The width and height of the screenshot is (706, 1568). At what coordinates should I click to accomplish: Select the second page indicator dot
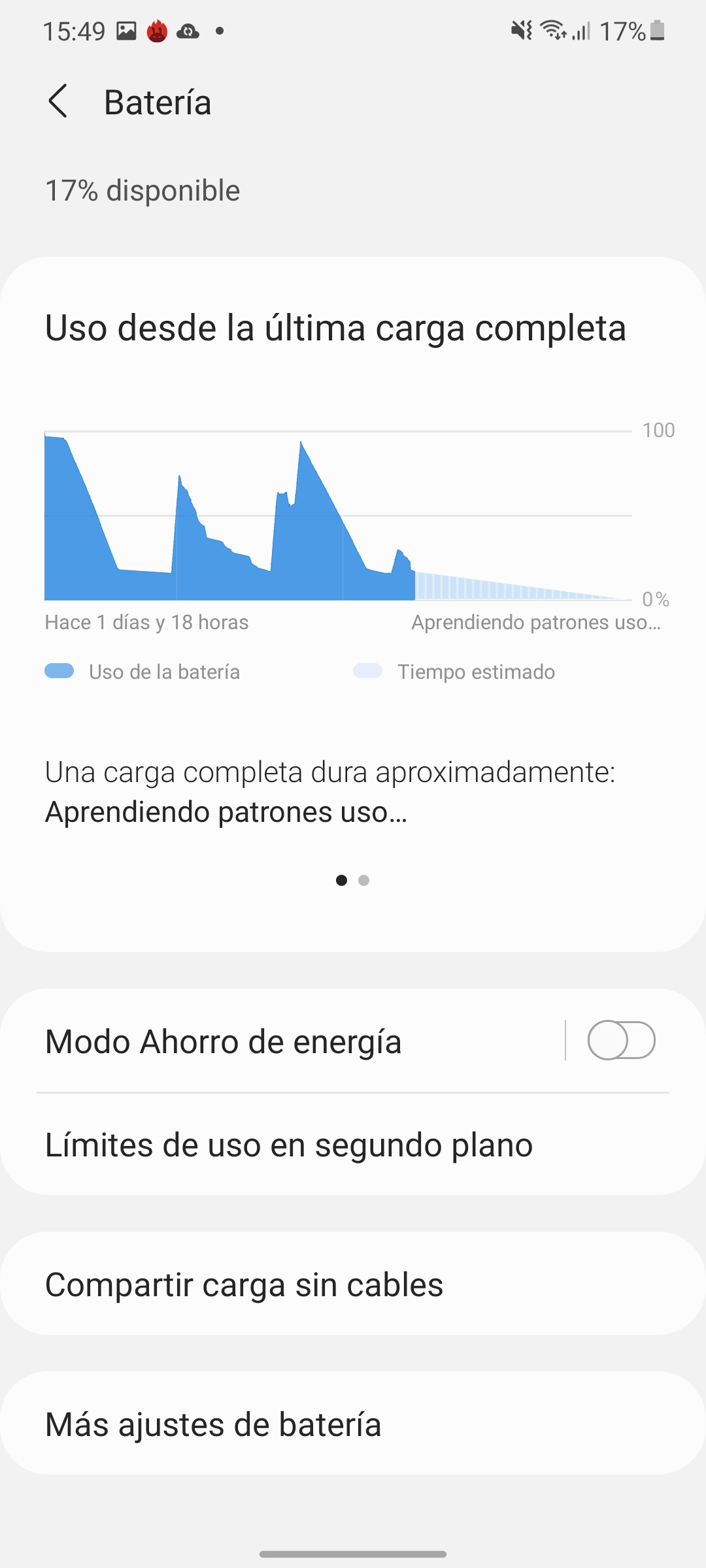click(x=364, y=881)
